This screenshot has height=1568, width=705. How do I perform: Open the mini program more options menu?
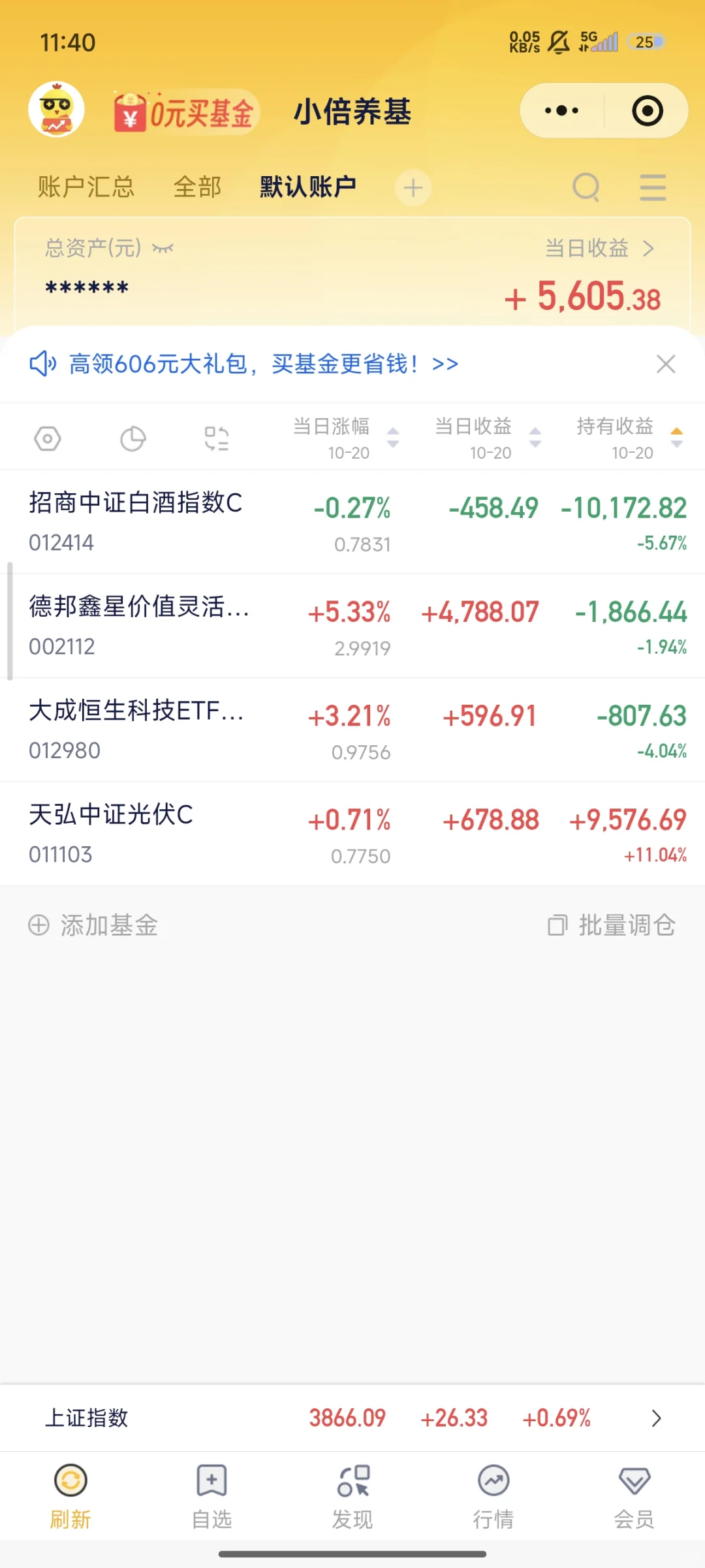click(561, 111)
